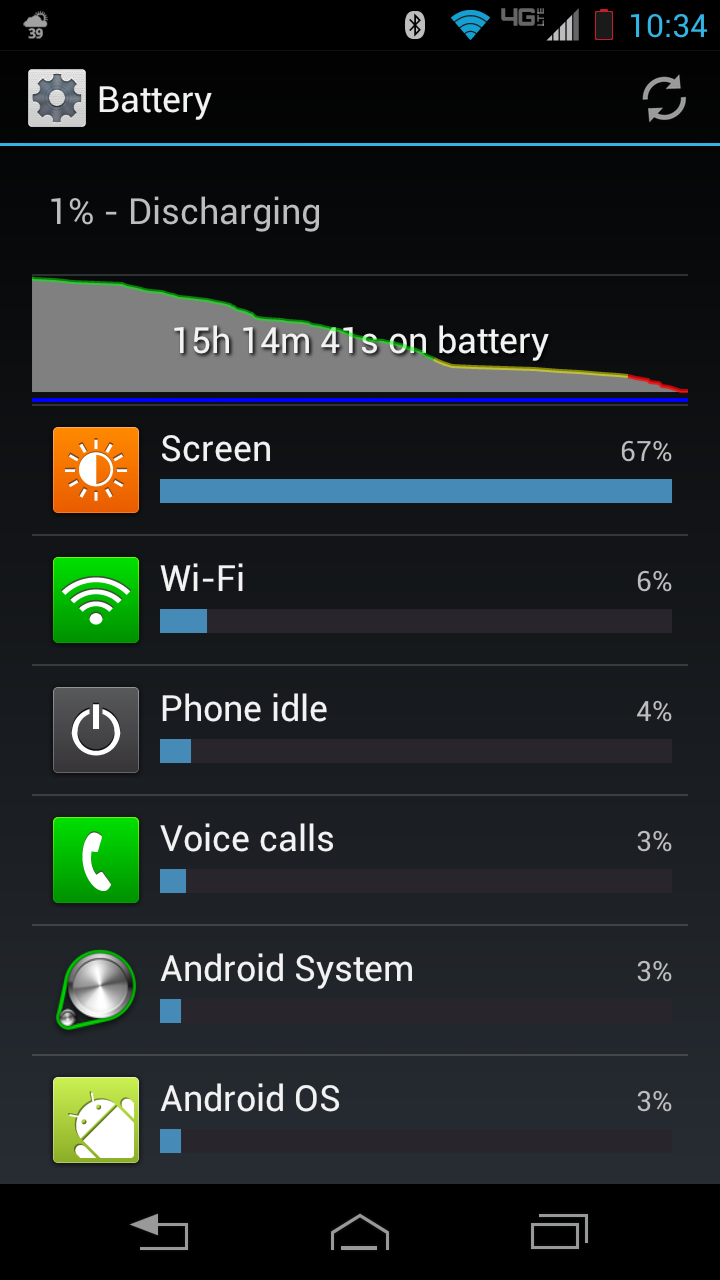720x1280 pixels.
Task: Go back via the Battery settings icon
Action: (x=57, y=99)
